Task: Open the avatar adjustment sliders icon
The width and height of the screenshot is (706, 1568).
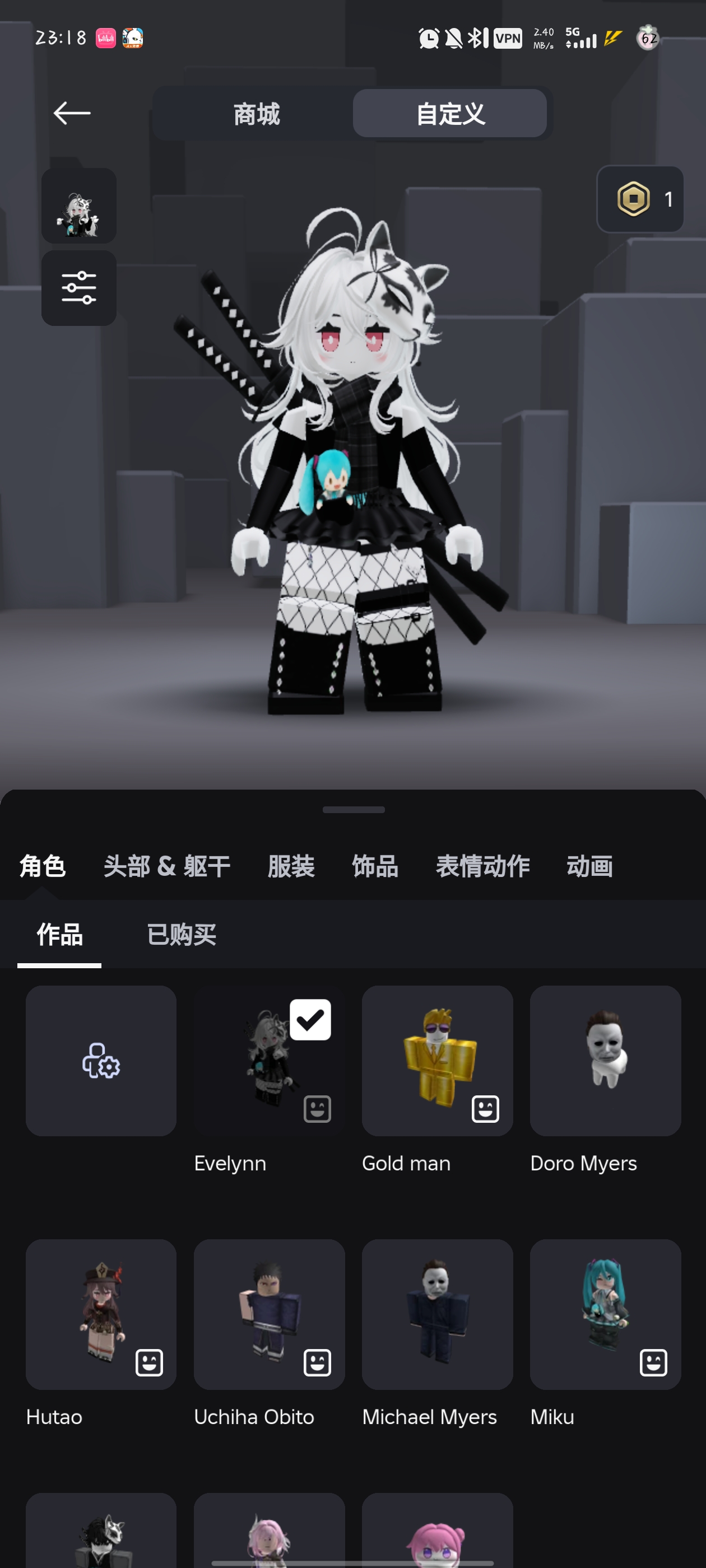Action: [78, 288]
